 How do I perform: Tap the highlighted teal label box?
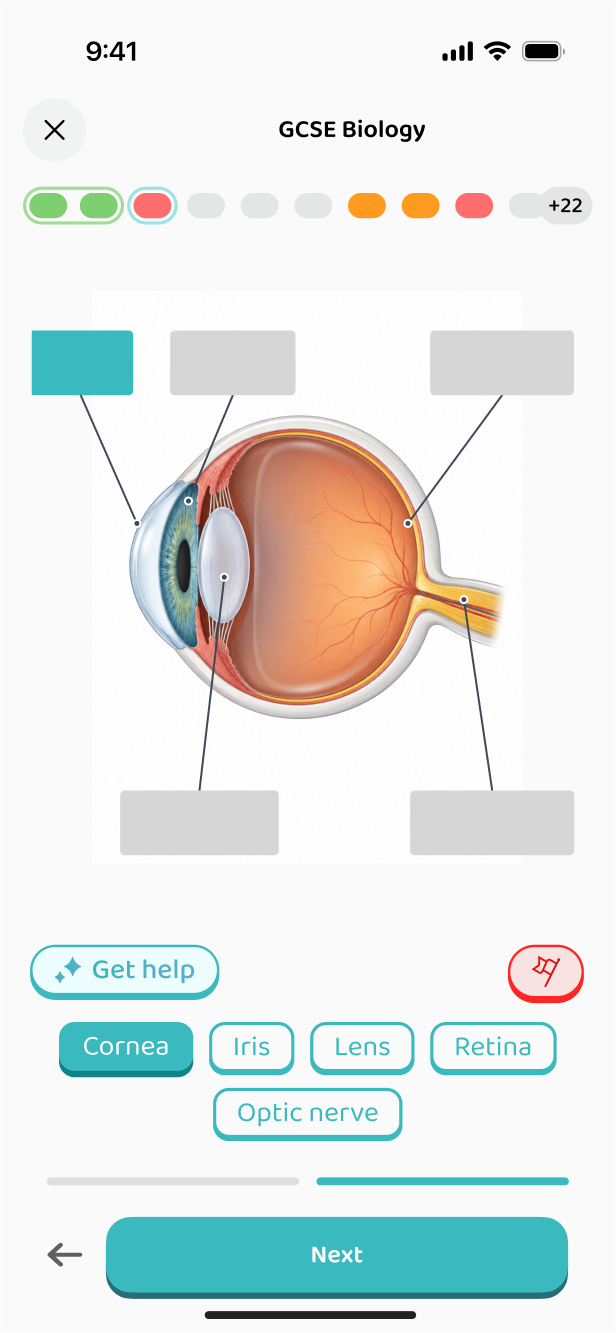coord(82,363)
